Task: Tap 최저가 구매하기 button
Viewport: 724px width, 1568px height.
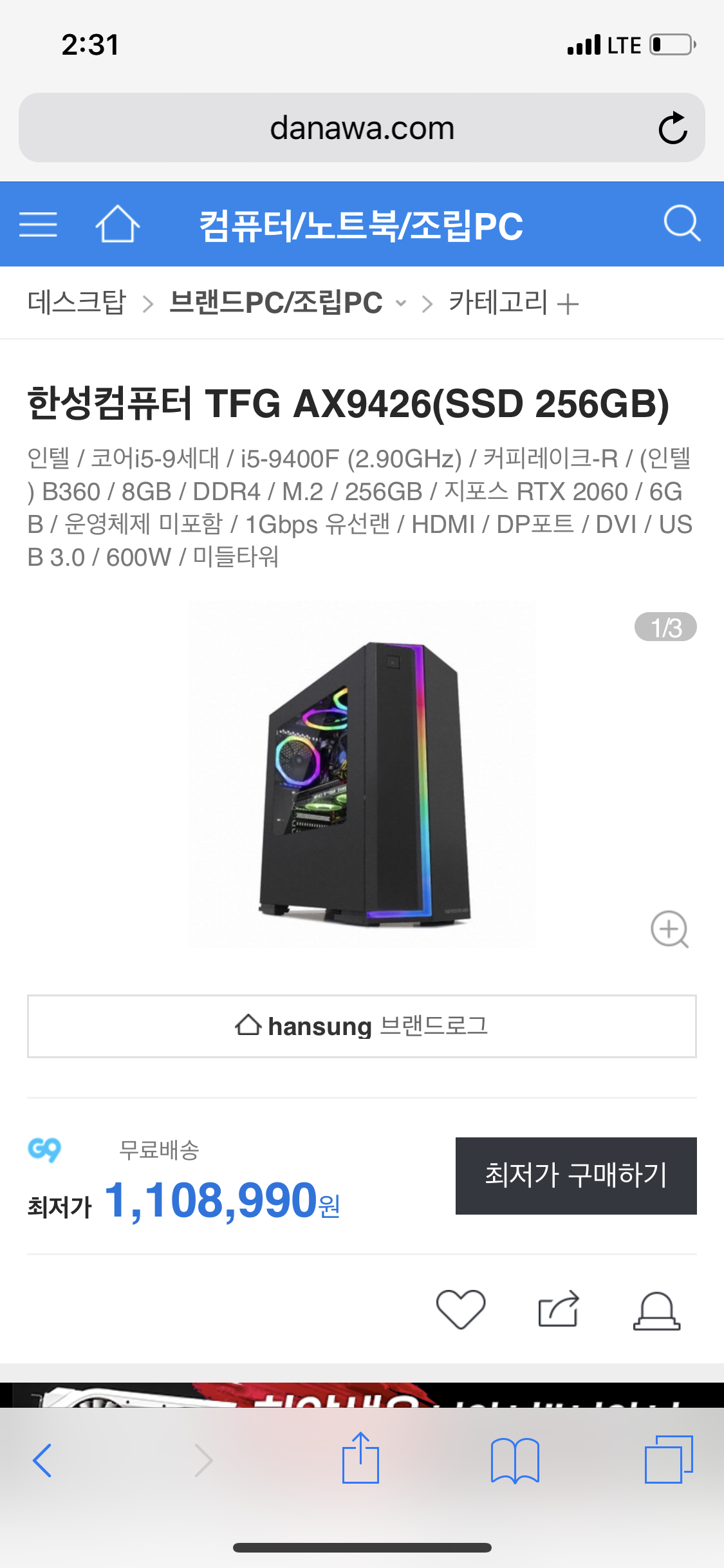Action: (x=576, y=1176)
